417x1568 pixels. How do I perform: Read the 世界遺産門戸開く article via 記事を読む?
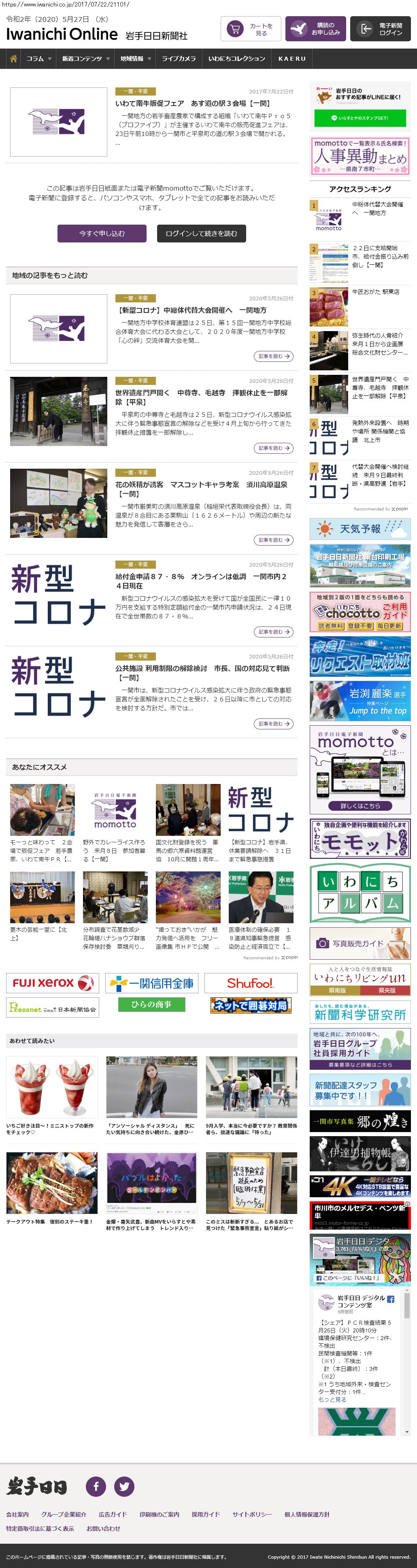click(x=273, y=448)
